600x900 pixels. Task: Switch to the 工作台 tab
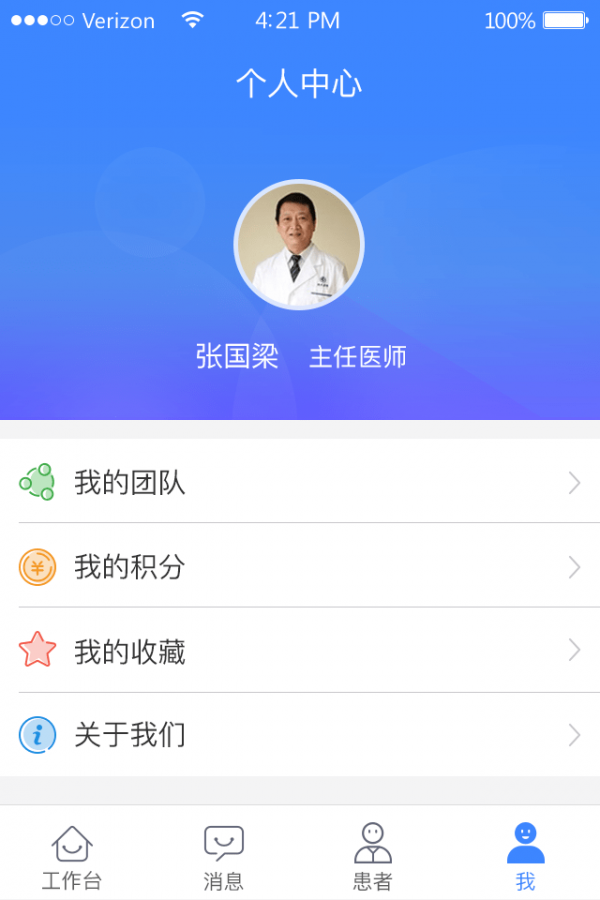(72, 856)
